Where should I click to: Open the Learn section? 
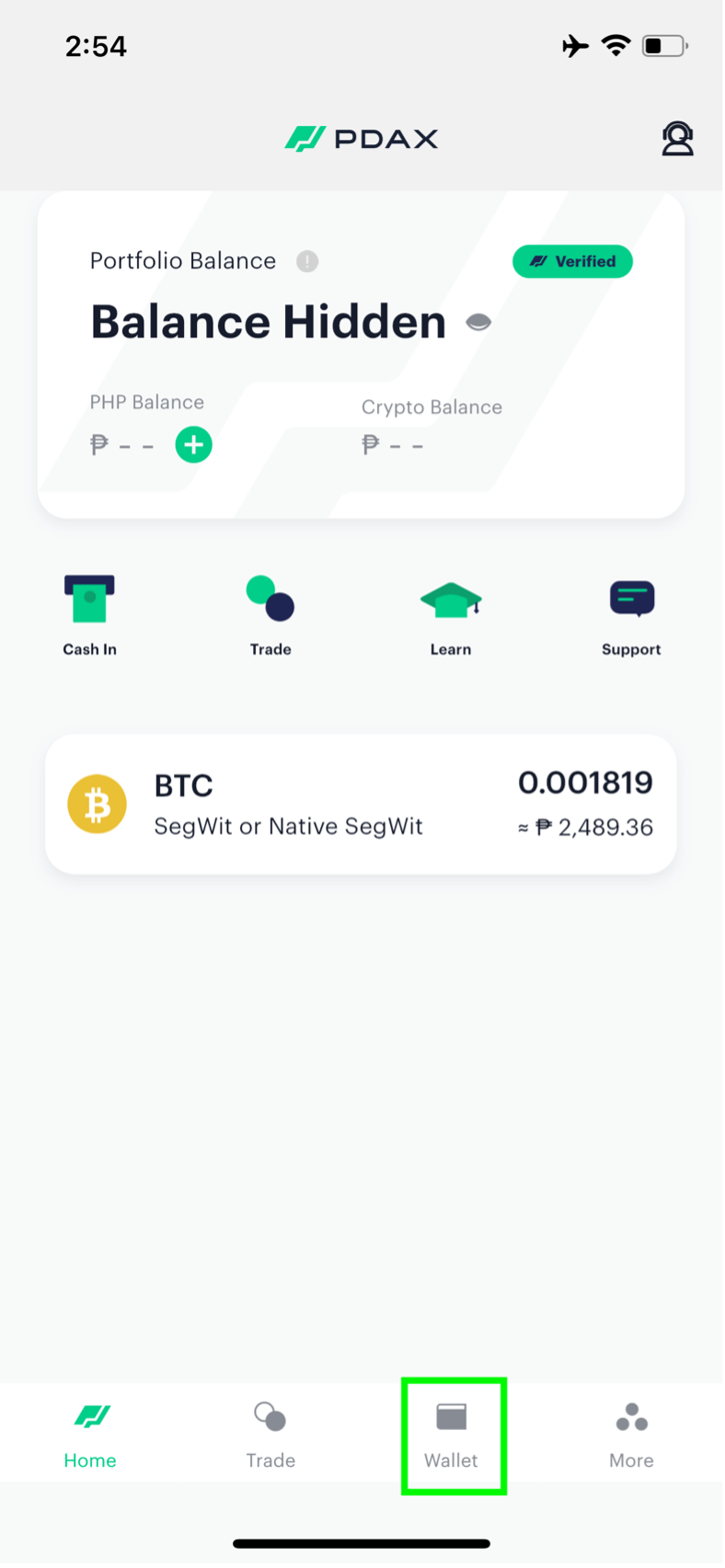tap(451, 602)
